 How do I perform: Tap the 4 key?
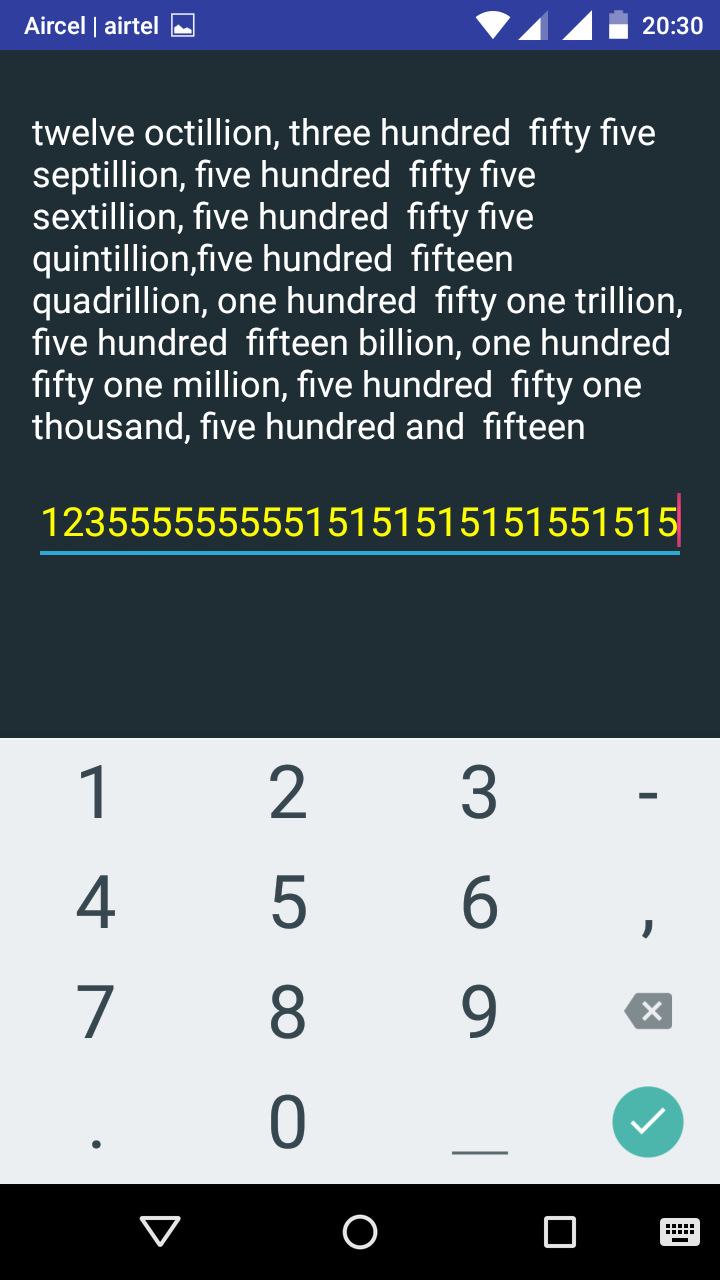[95, 902]
